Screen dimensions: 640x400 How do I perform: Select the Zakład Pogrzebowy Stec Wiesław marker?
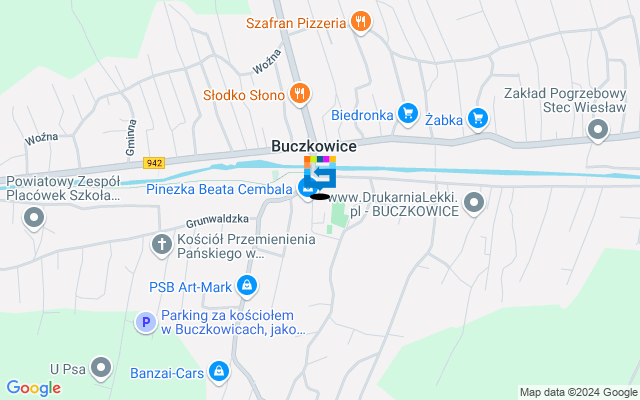(599, 128)
